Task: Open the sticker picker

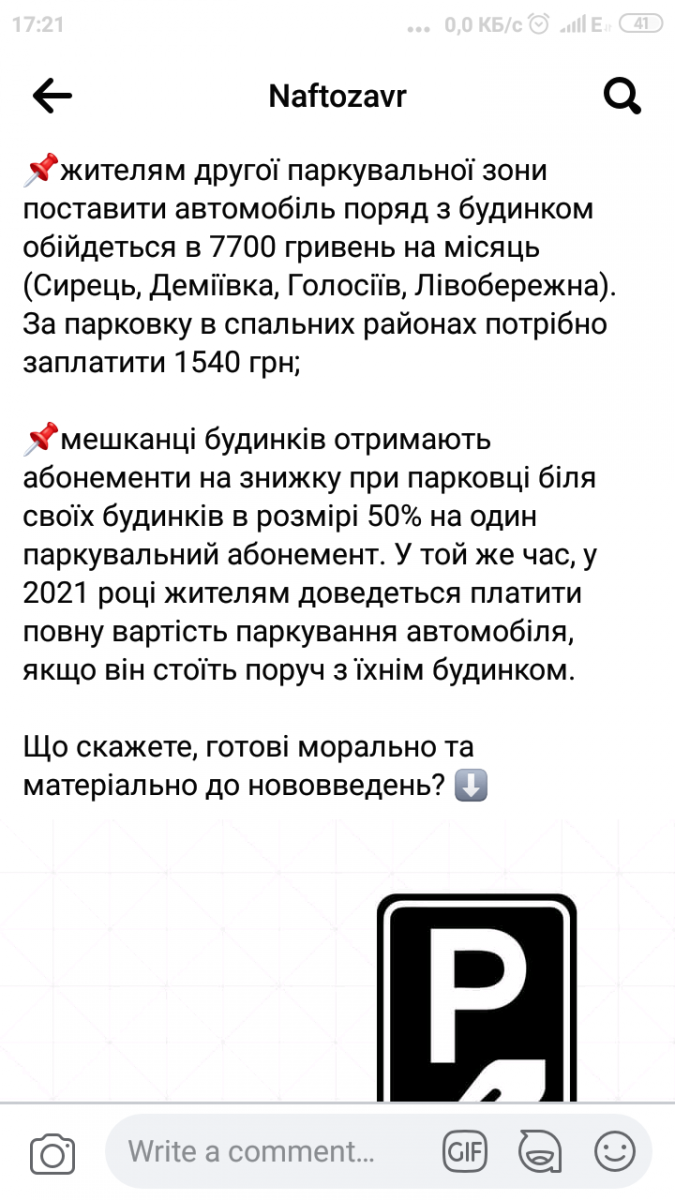Action: click(539, 1151)
